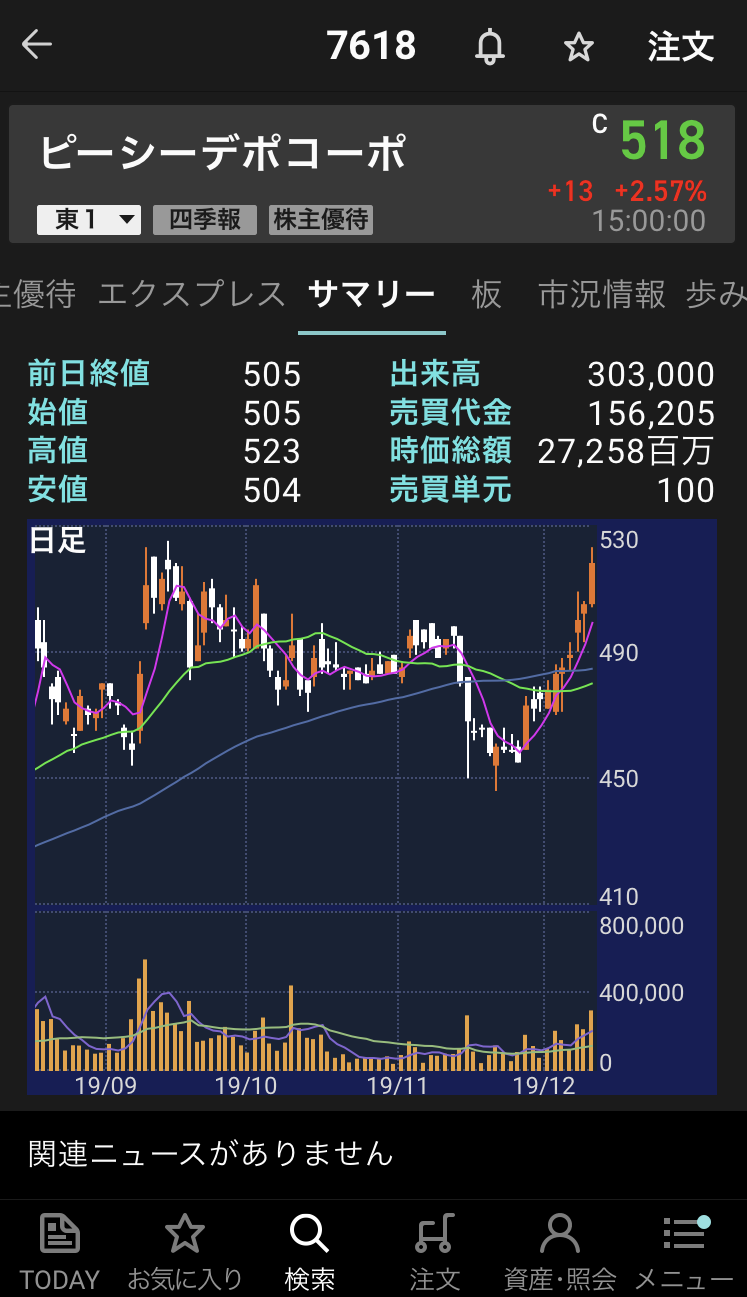Screen dimensions: 747x1297
Task: Go to the TODAY tab
Action: tap(60, 1250)
